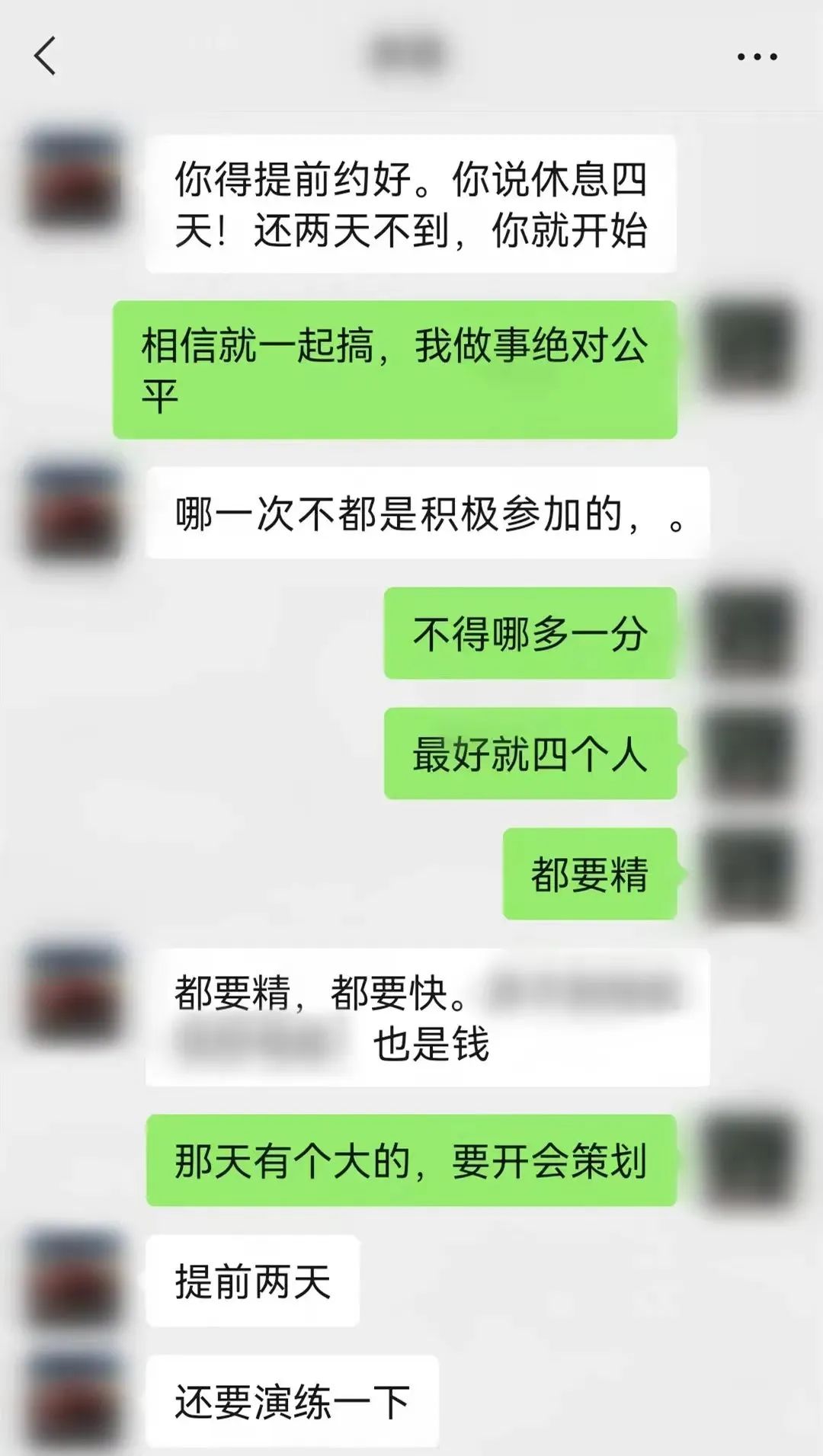823x1456 pixels.
Task: Go back to the chat list
Action: 46,56
